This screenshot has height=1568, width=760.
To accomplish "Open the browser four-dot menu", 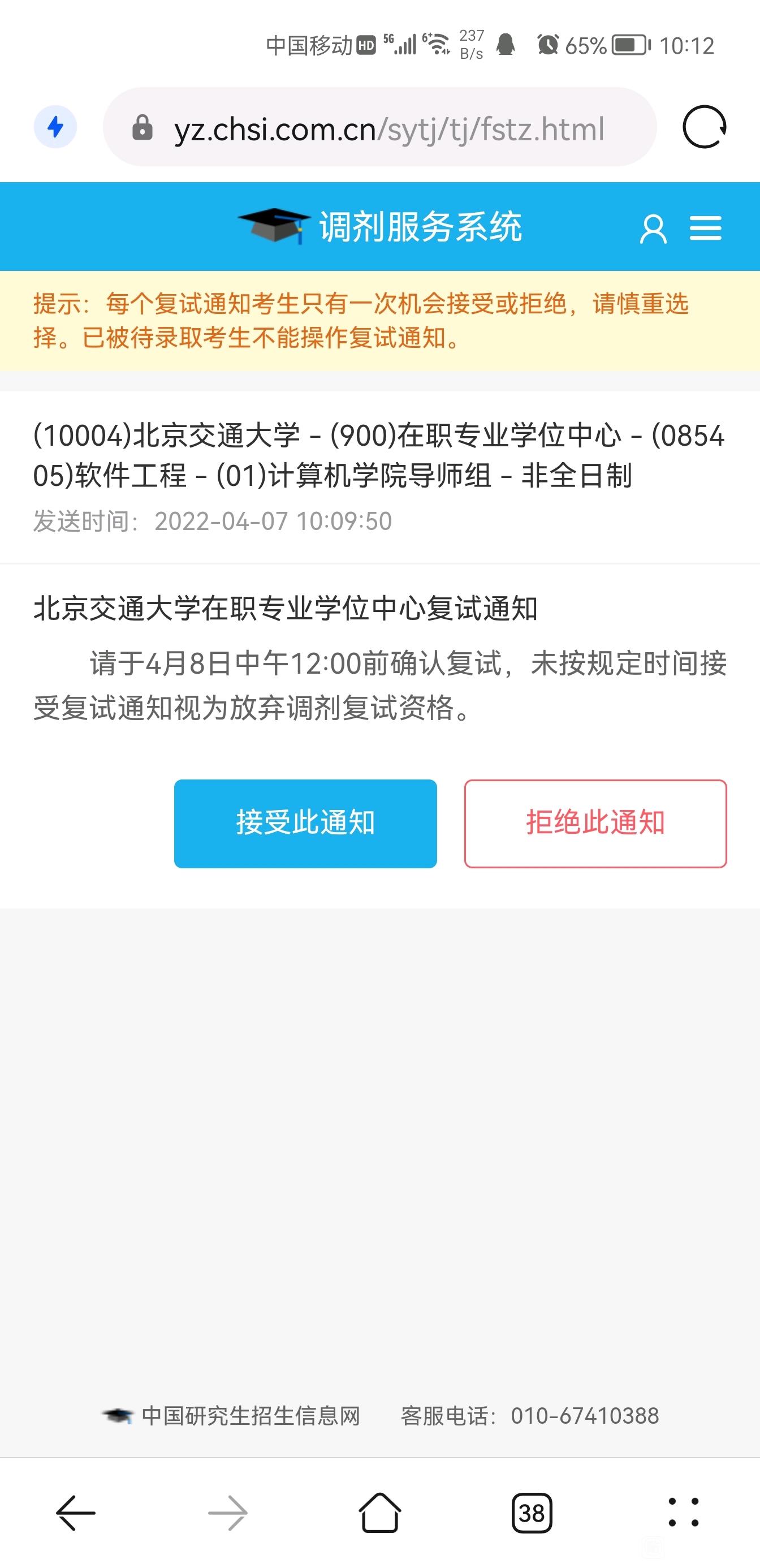I will (x=683, y=1513).
